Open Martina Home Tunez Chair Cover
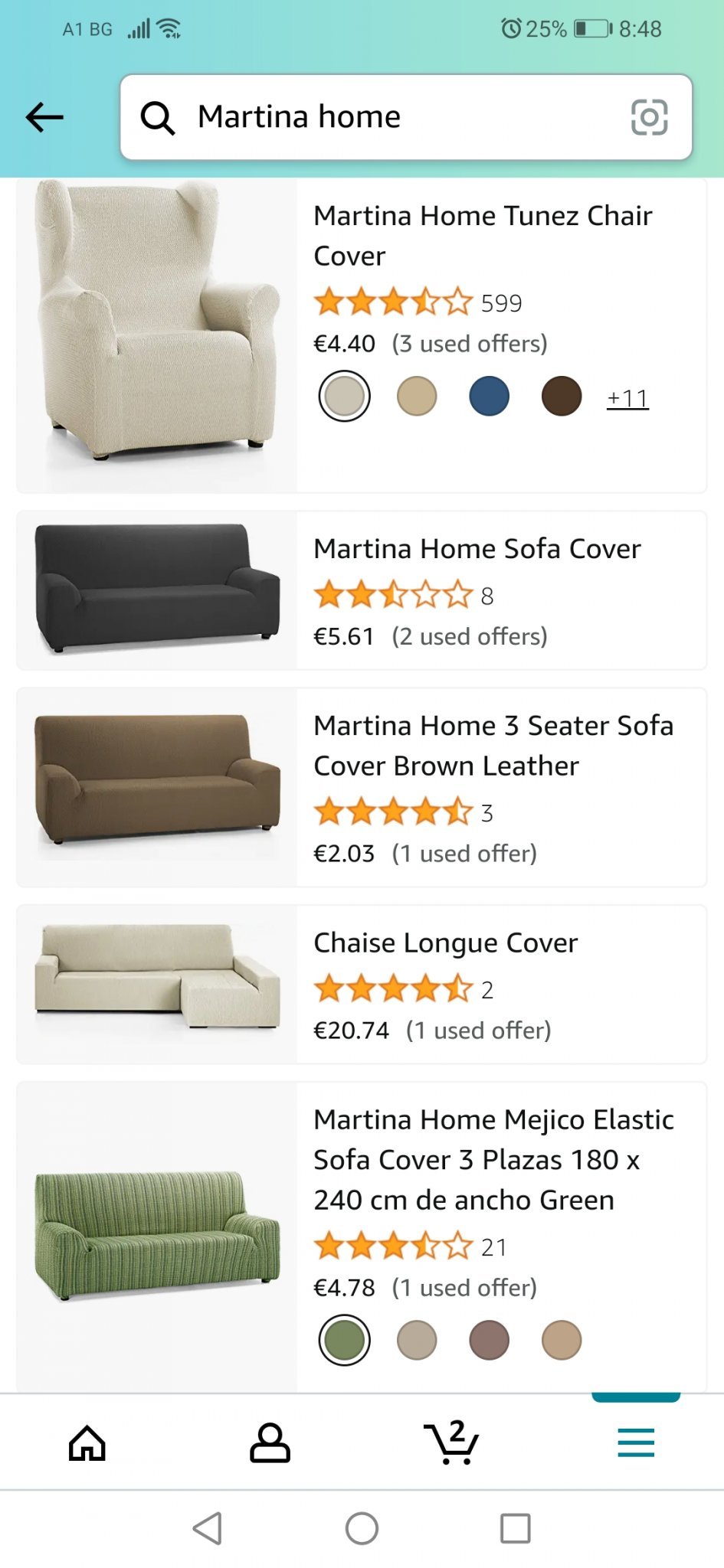 [483, 235]
